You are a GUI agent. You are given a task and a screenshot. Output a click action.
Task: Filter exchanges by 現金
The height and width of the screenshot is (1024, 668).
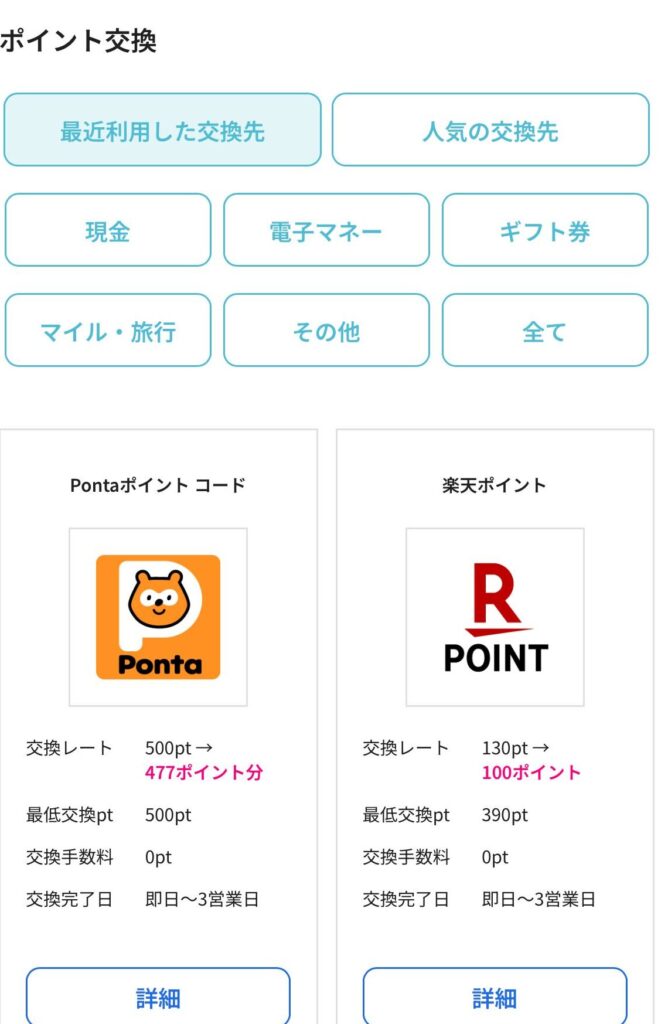click(x=108, y=231)
